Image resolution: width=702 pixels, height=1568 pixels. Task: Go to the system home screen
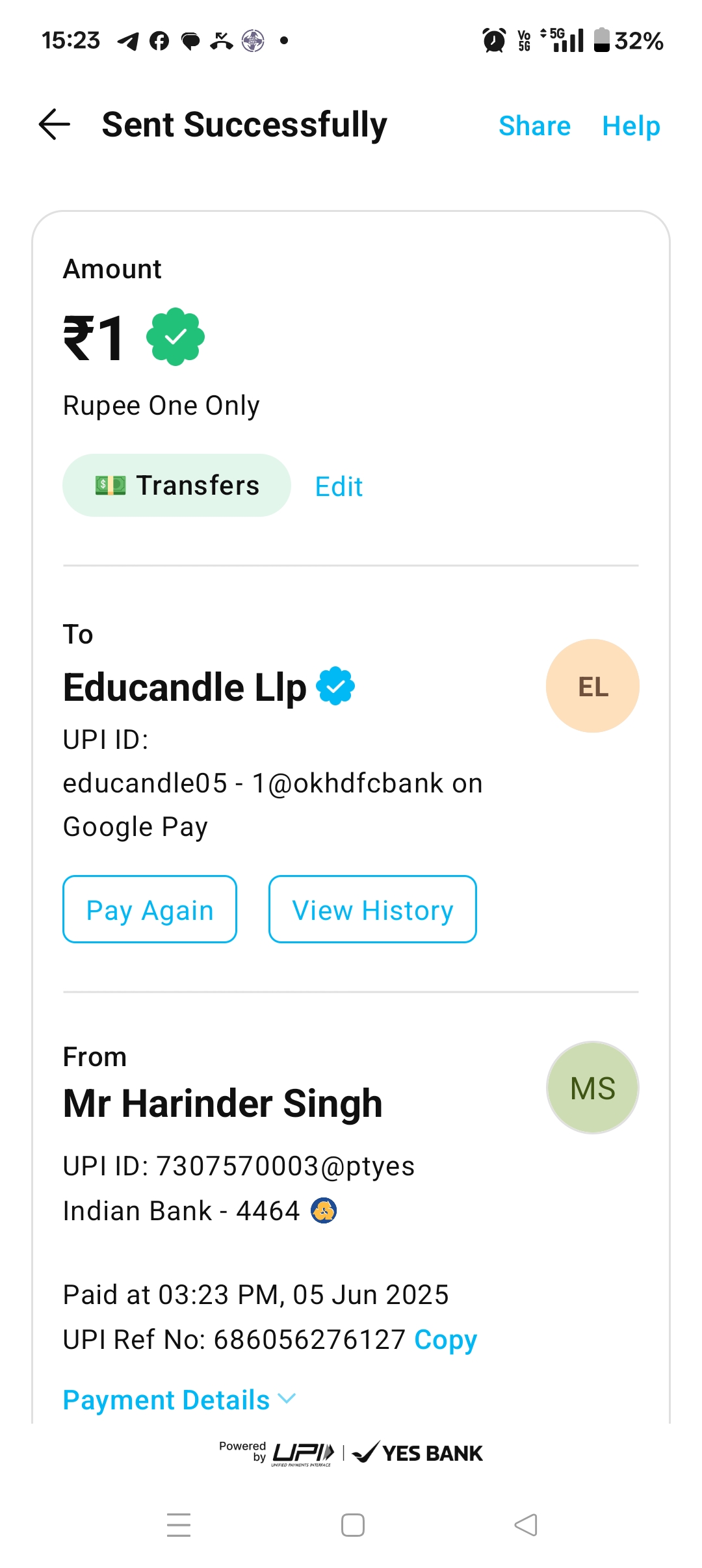coord(352,1524)
